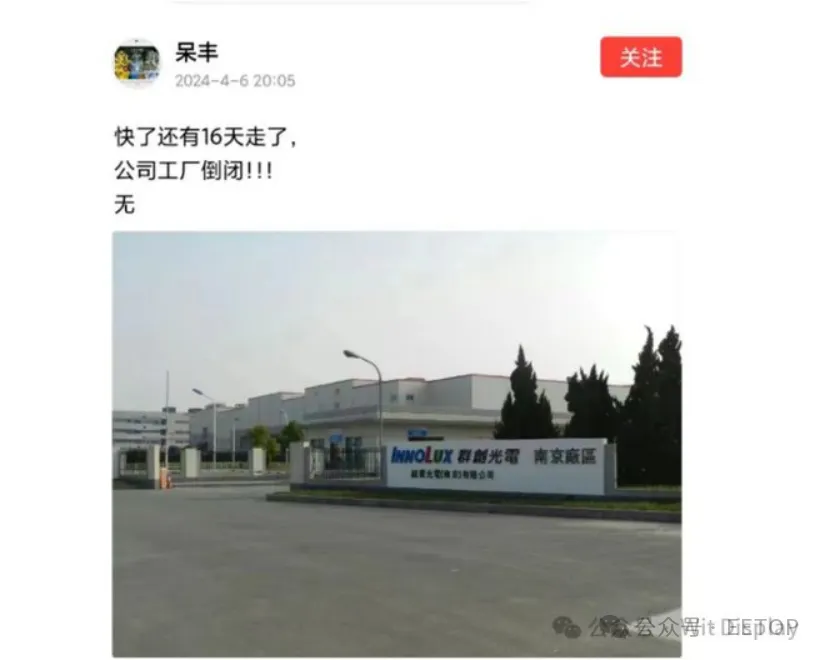Open the Innolux factory photo in the post

(x=396, y=443)
